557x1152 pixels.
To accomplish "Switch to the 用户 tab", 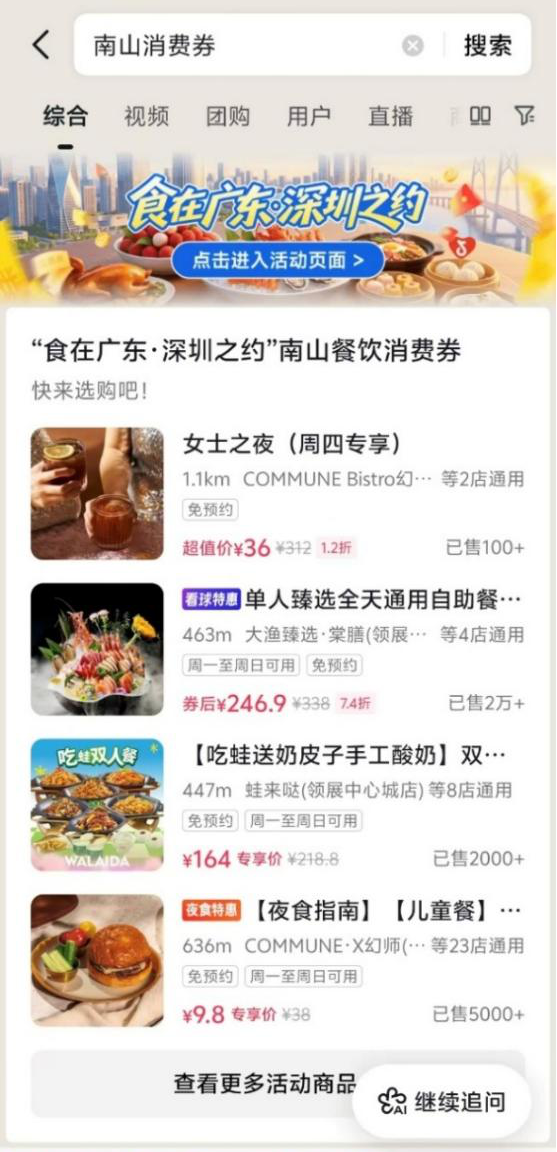I will click(x=309, y=116).
